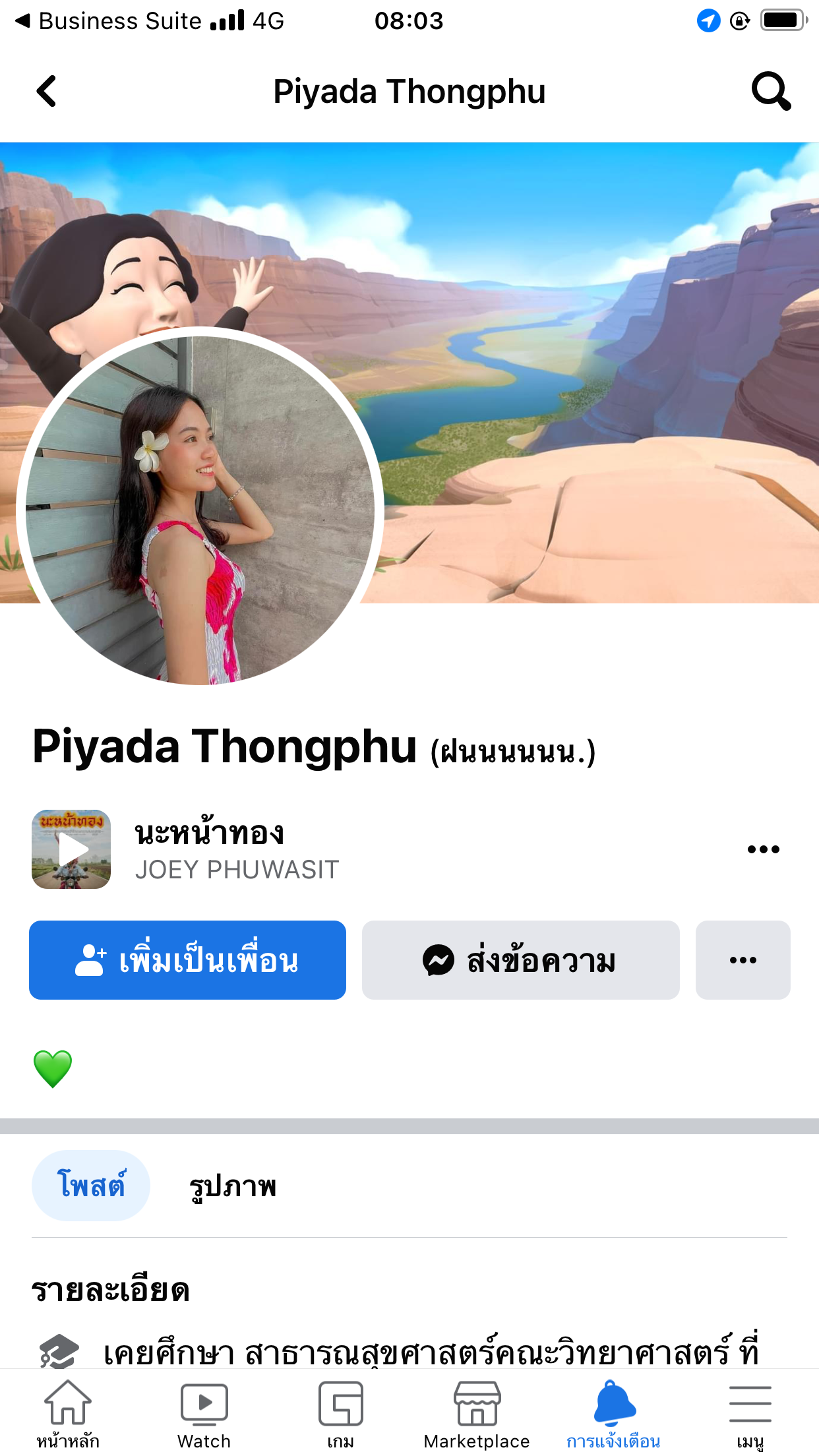Open more profile actions menu
819x1456 pixels.
(743, 960)
